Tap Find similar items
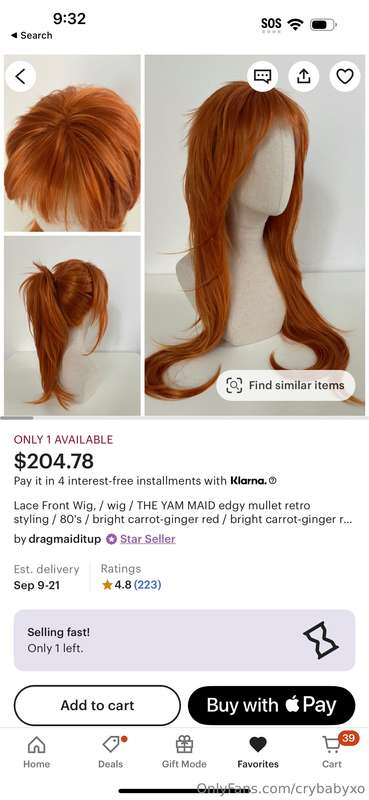Viewport: 369px width, 800px height. [x=285, y=385]
